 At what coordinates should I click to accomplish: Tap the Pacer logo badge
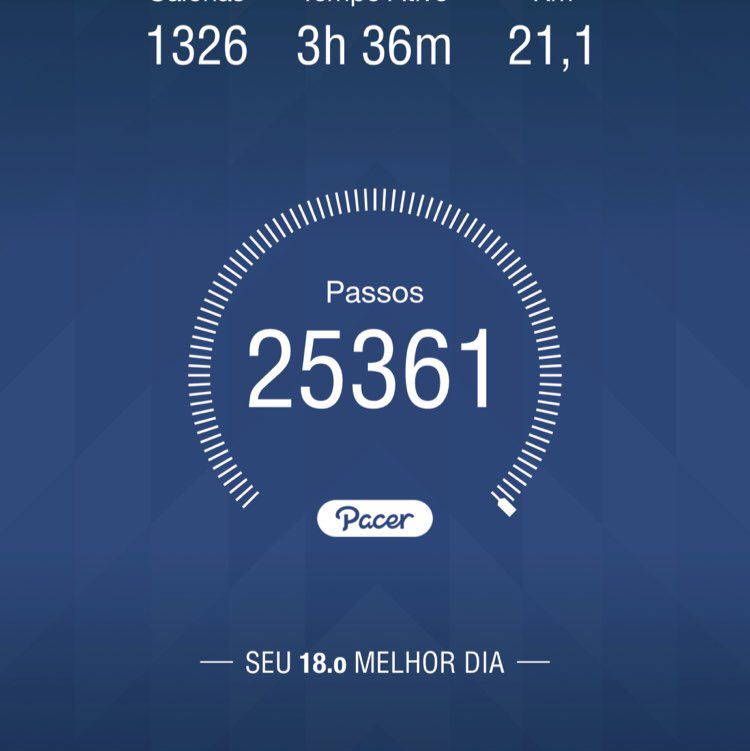click(x=375, y=516)
